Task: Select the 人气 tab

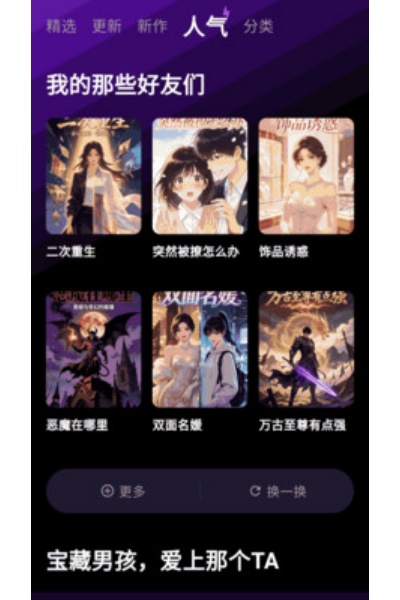Action: [x=205, y=26]
